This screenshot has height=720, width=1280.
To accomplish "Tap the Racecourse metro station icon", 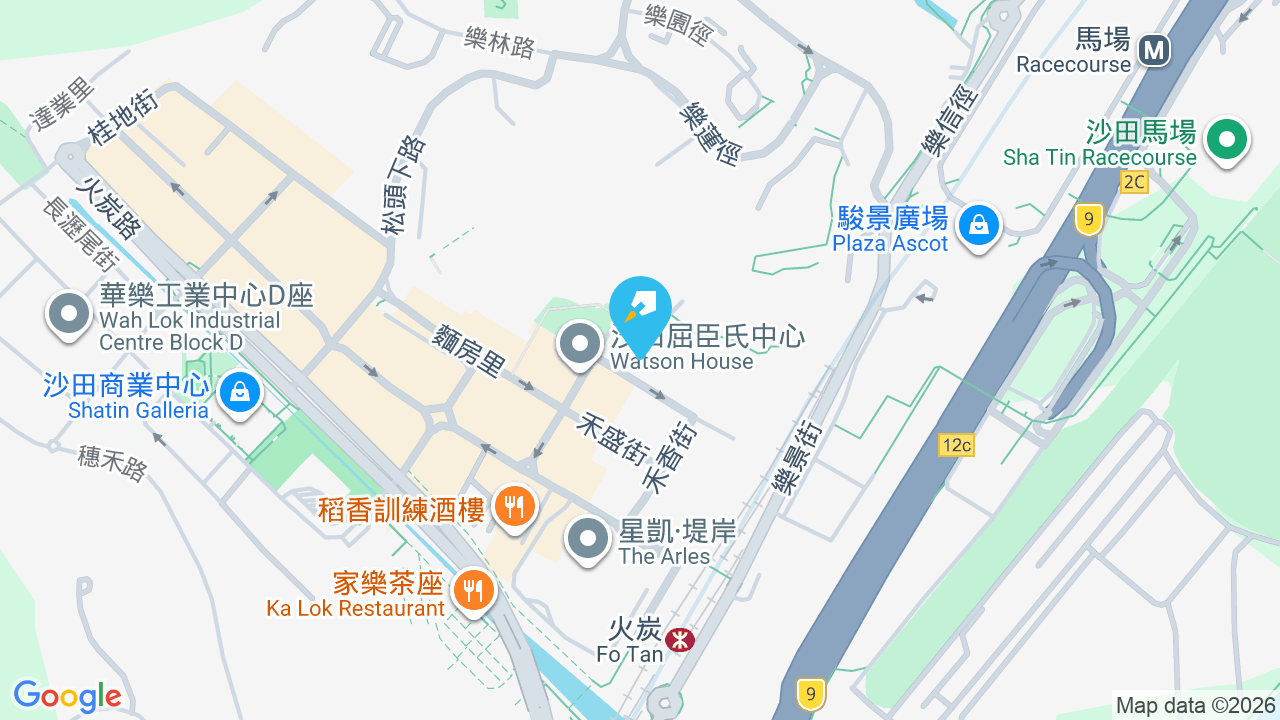I will (1155, 49).
